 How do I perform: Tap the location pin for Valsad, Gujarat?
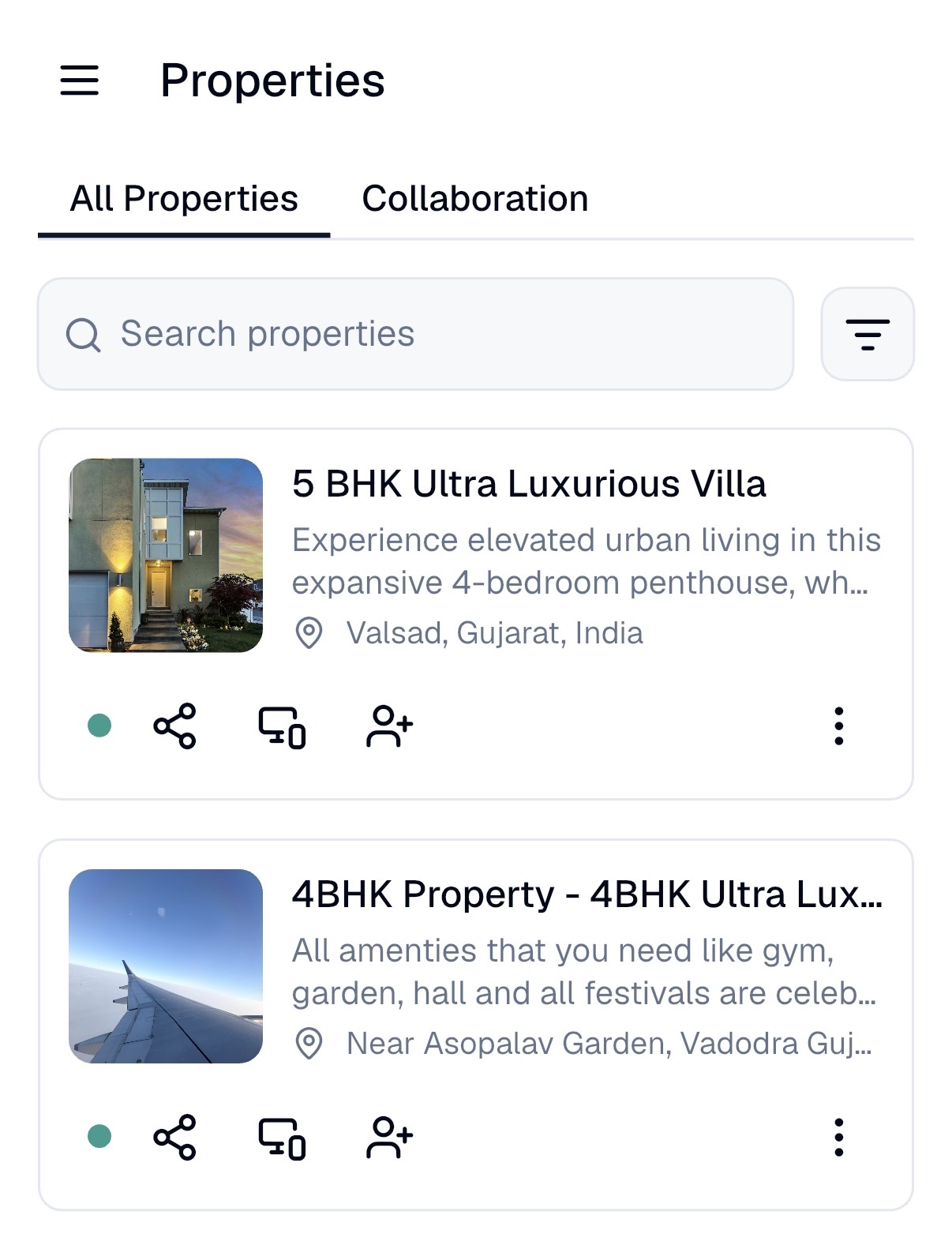pos(309,632)
